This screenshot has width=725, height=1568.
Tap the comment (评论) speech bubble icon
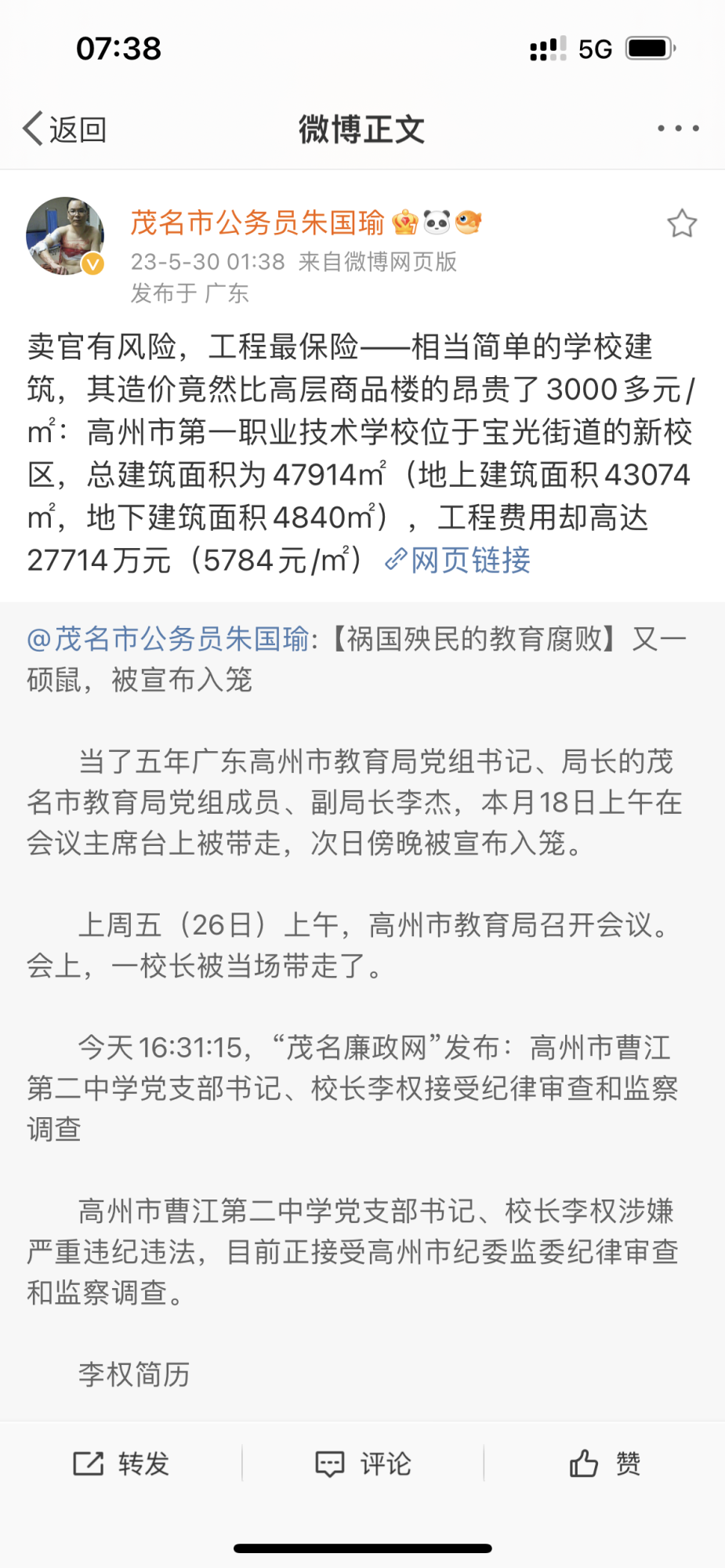tap(331, 1461)
